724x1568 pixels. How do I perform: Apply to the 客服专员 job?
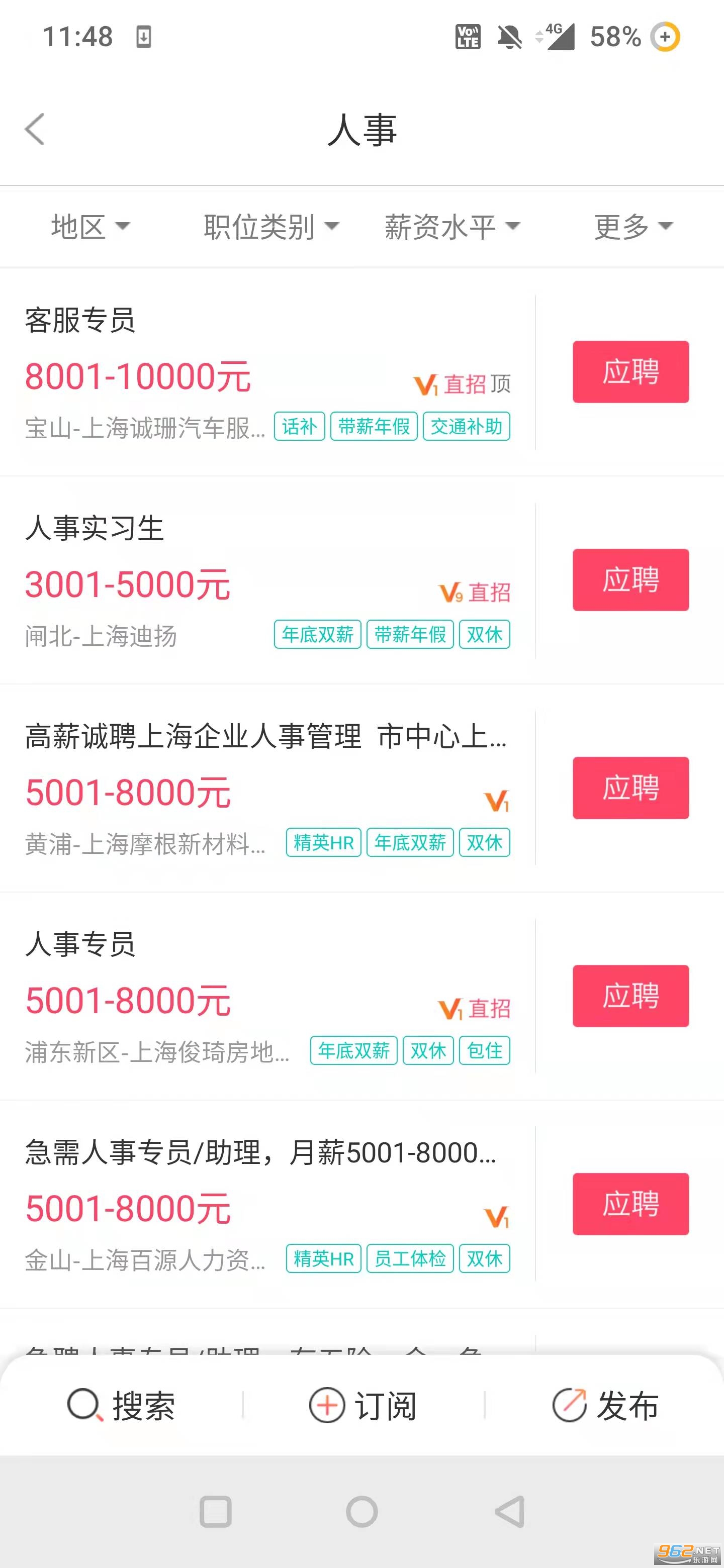(x=630, y=372)
